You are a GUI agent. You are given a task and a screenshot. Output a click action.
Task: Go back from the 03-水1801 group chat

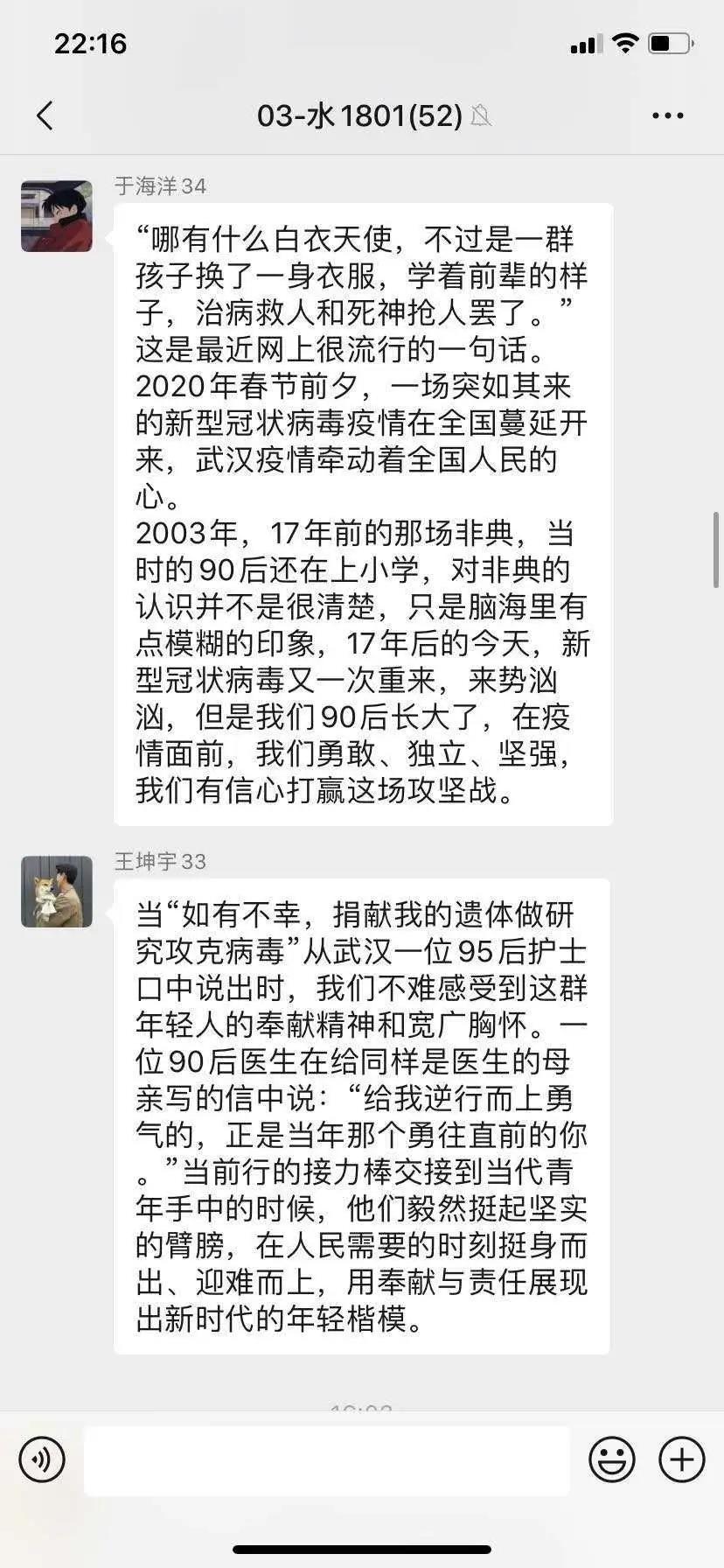pyautogui.click(x=45, y=115)
